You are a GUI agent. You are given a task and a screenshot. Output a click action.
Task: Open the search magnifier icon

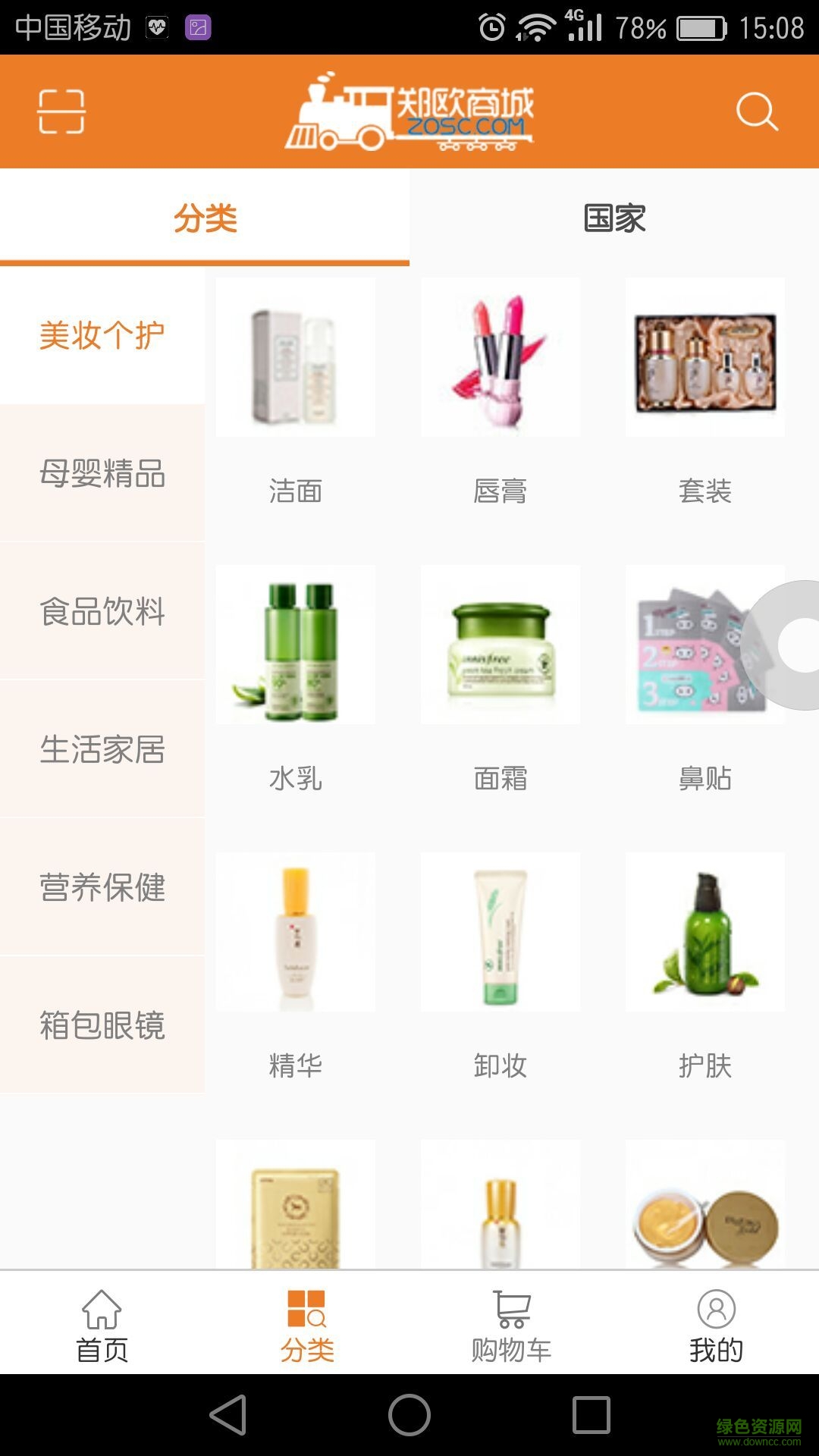757,112
